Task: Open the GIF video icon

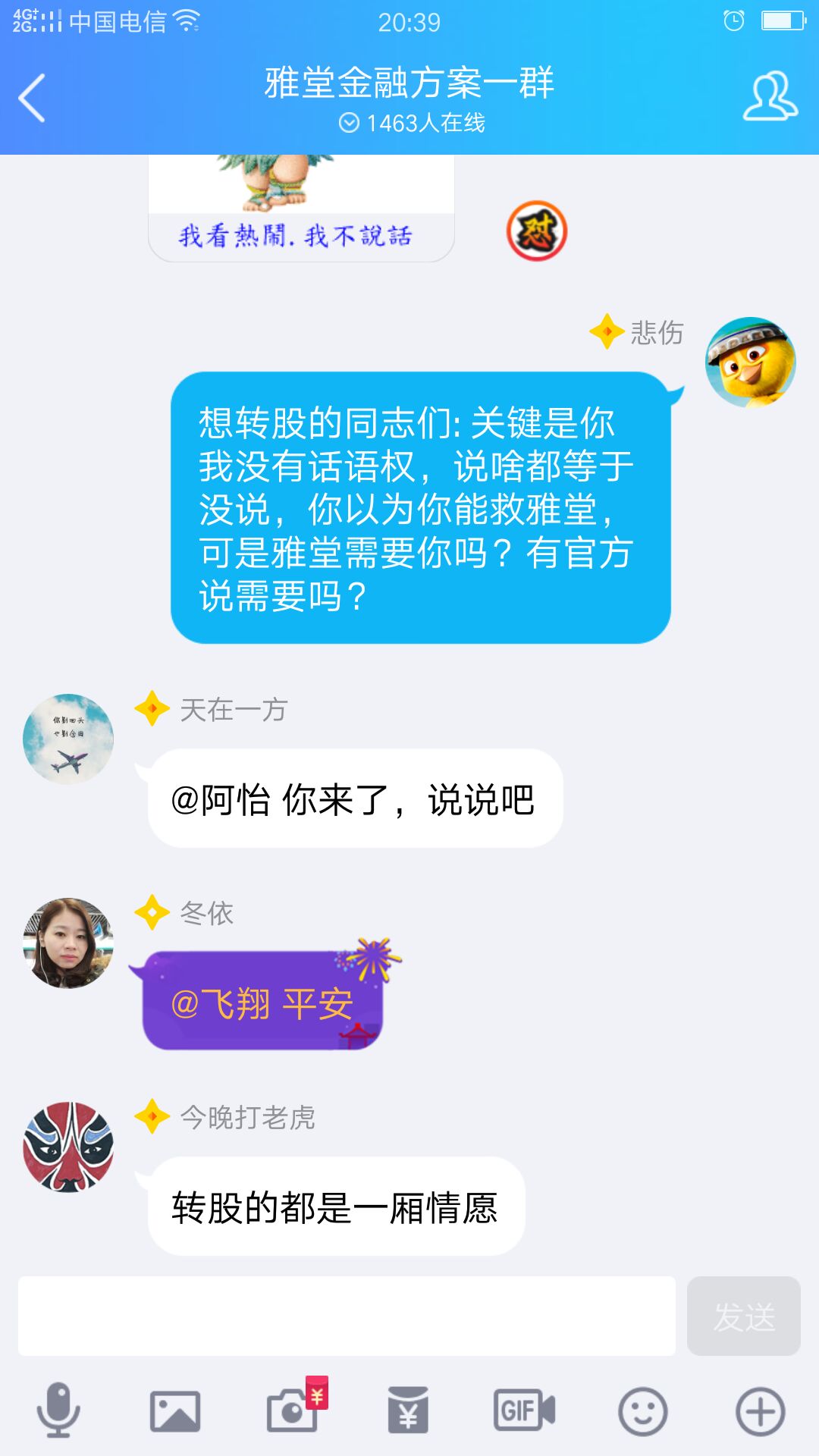Action: [x=525, y=1411]
